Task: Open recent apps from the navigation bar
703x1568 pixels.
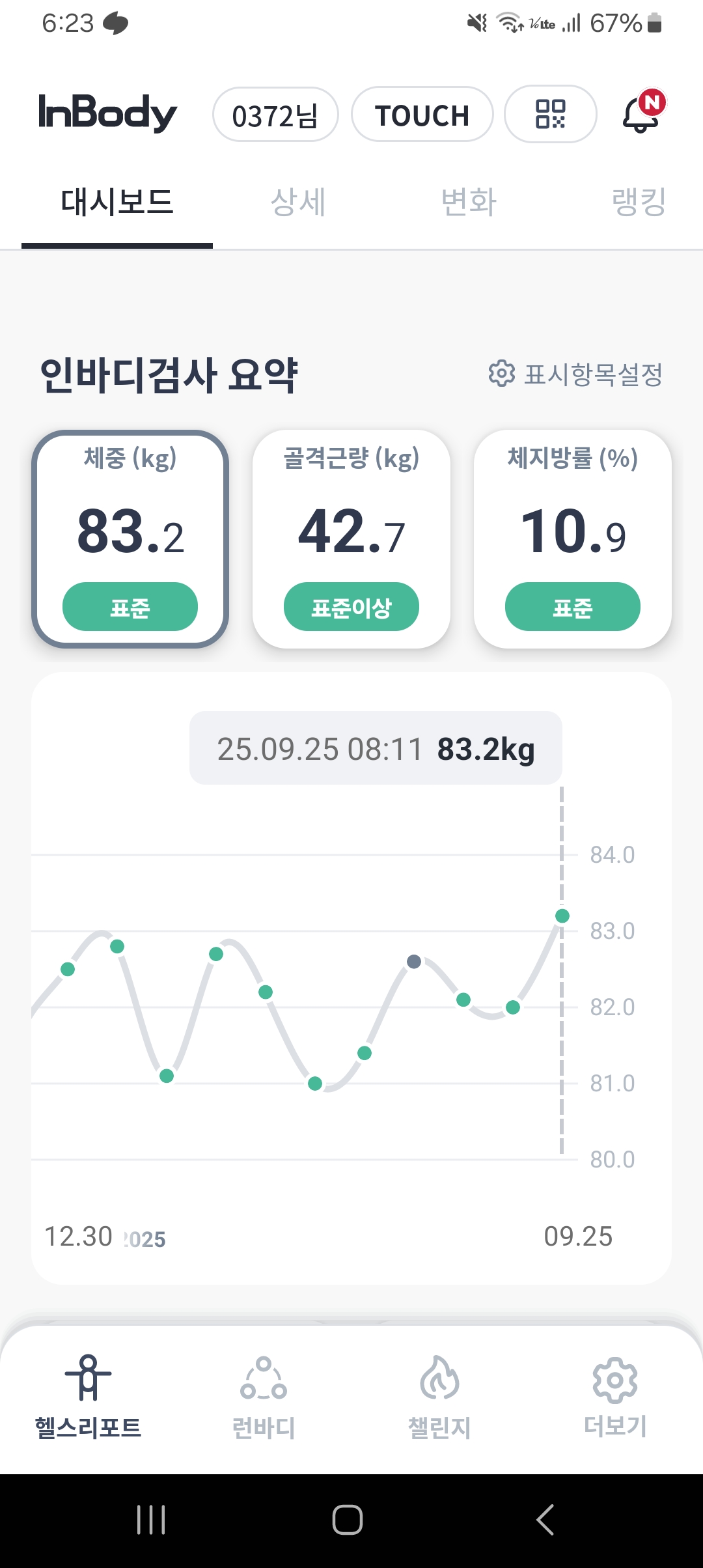Action: click(x=151, y=1520)
